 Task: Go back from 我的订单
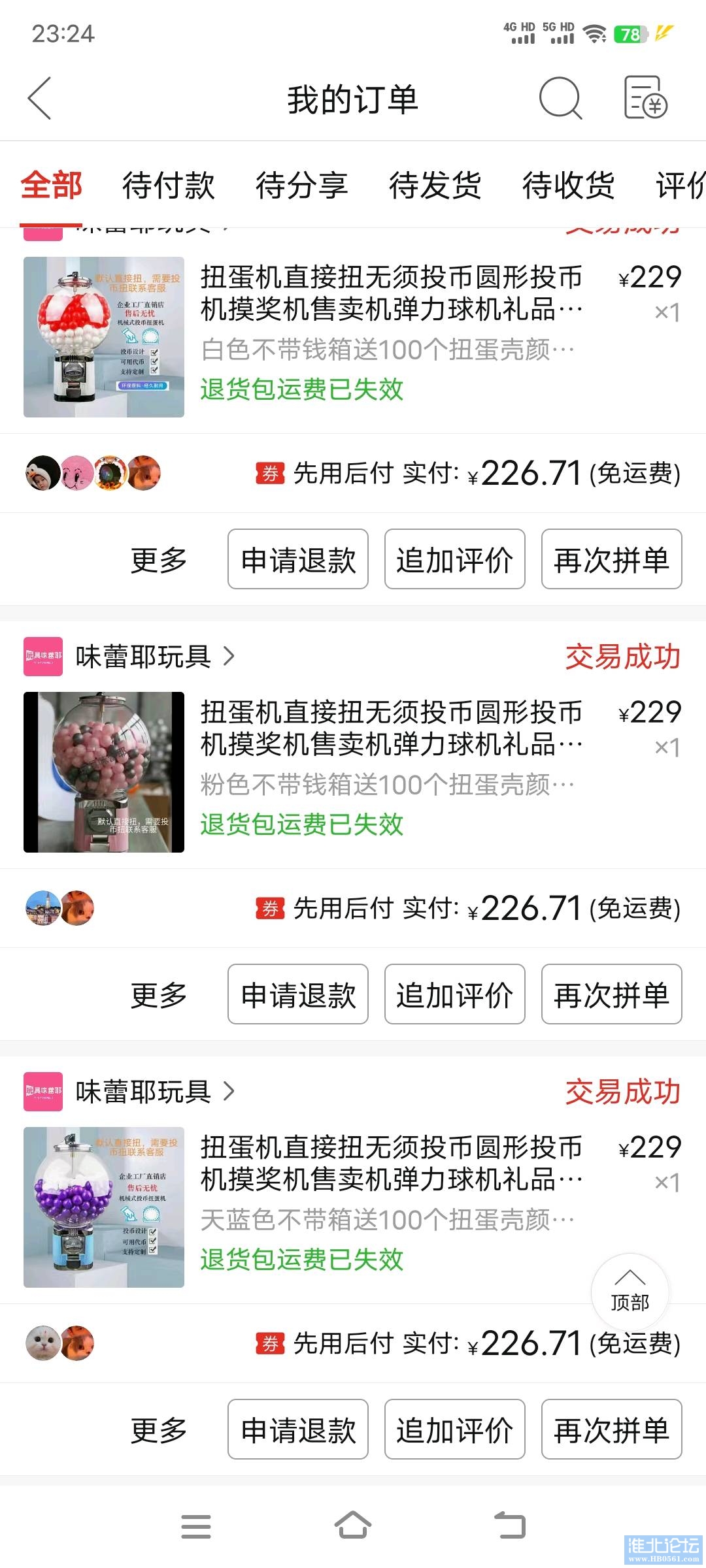[x=39, y=99]
